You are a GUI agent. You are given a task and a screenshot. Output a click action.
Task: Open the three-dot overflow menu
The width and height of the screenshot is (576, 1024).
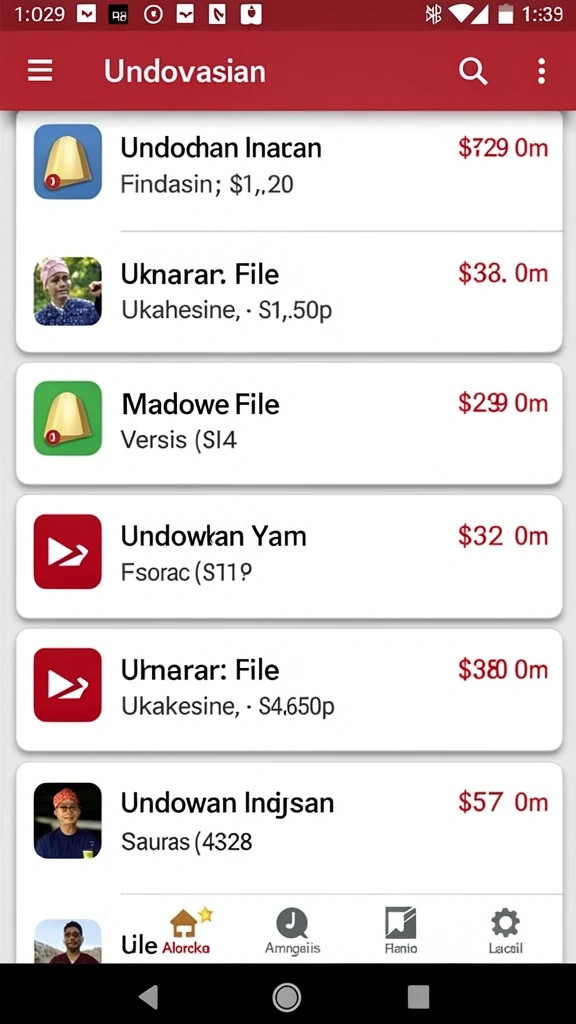[x=541, y=71]
